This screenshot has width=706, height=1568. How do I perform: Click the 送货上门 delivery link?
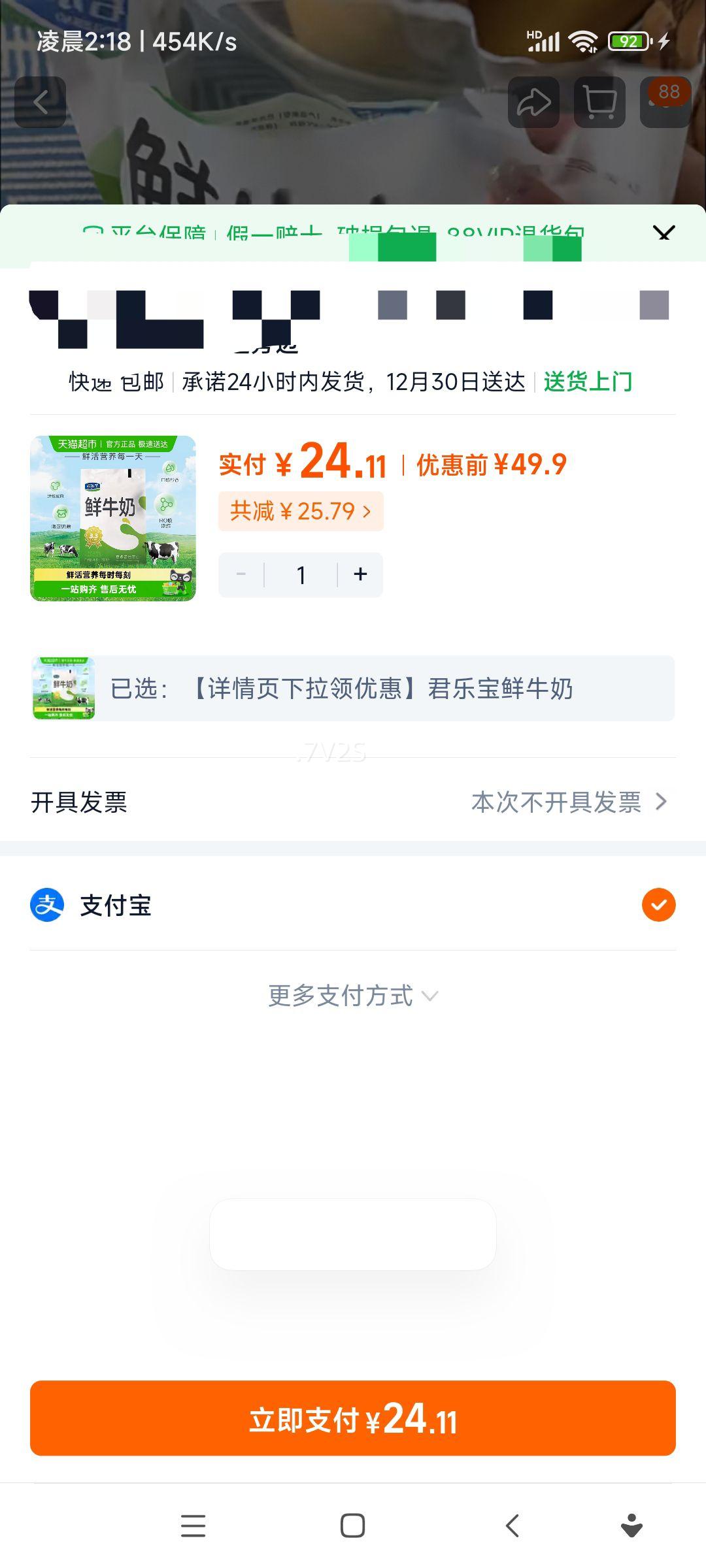pyautogui.click(x=586, y=381)
